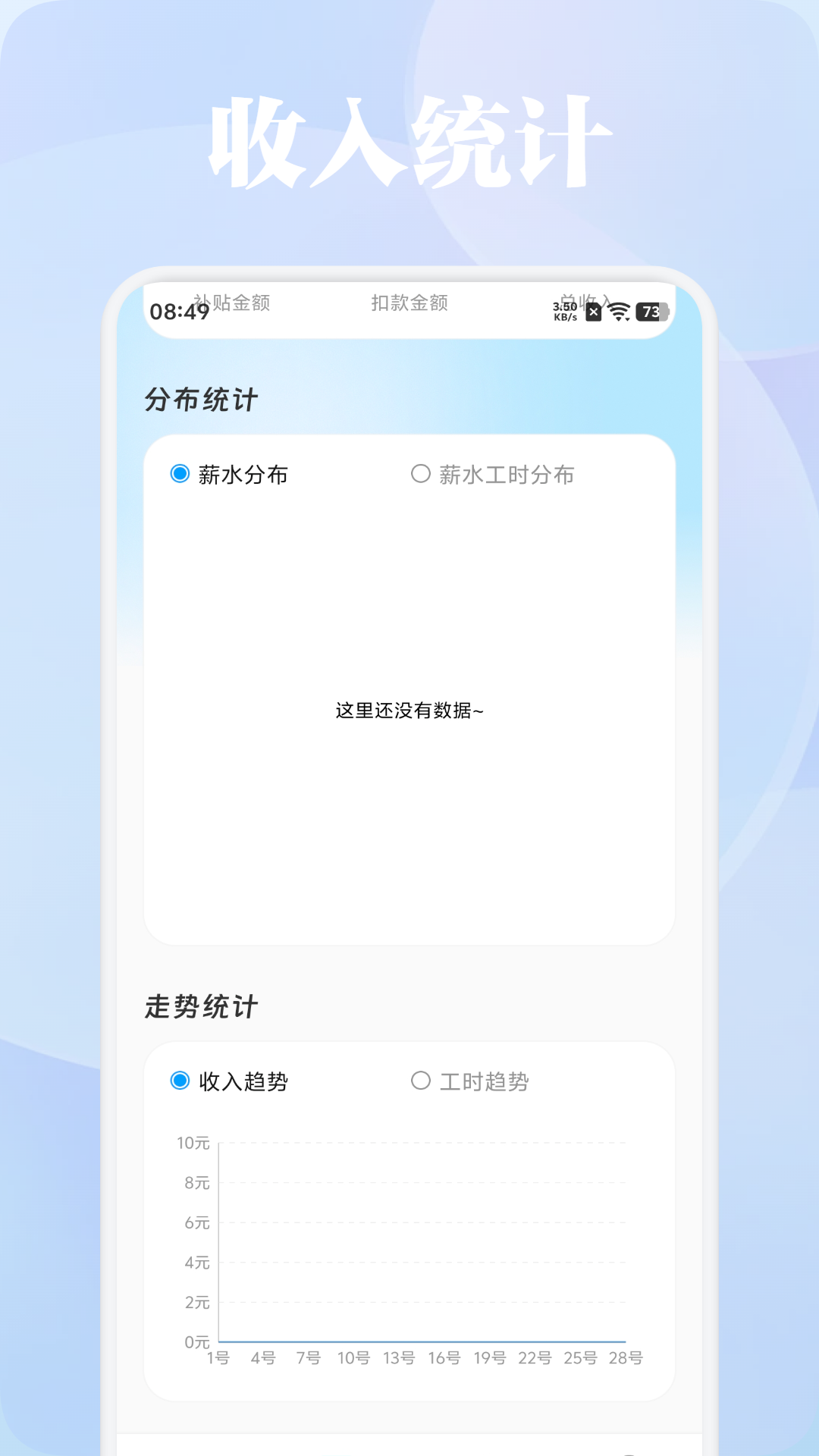Viewport: 819px width, 1456px height.
Task: Open the 扣款金额 column header
Action: (x=408, y=302)
